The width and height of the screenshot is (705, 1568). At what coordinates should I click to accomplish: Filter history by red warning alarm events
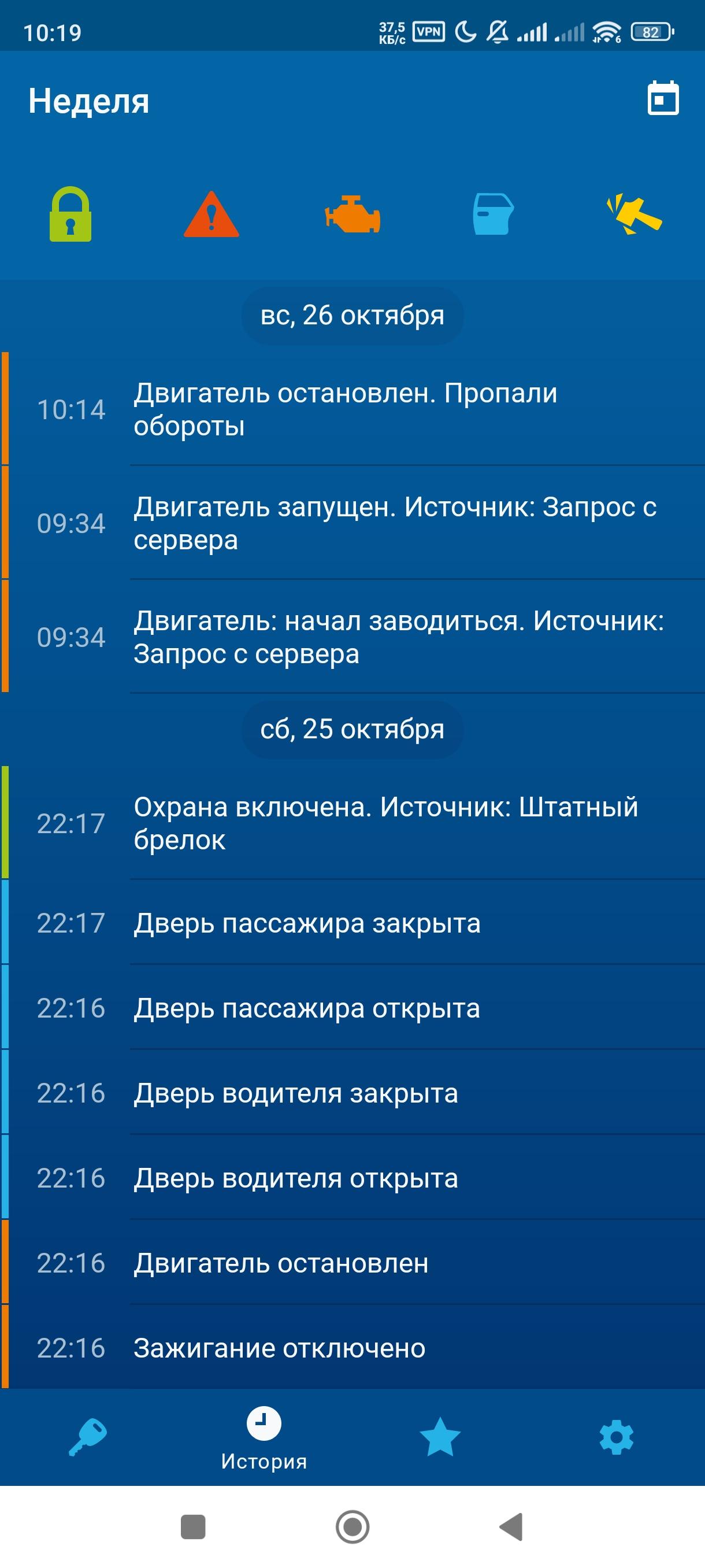(x=211, y=215)
